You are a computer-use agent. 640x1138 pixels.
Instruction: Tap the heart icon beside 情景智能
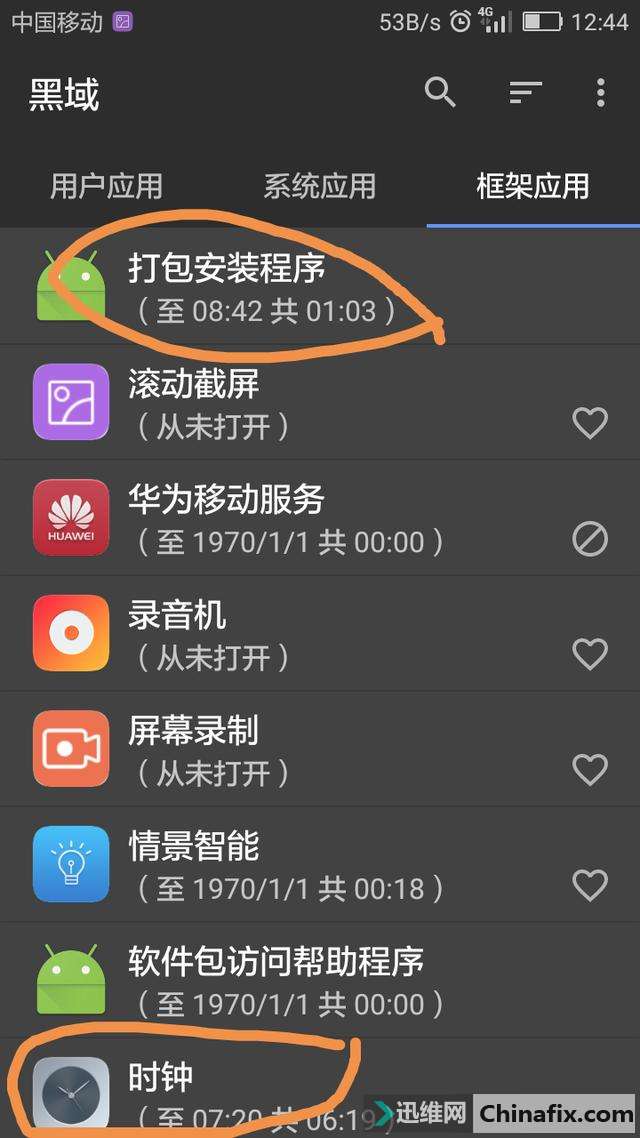589,885
